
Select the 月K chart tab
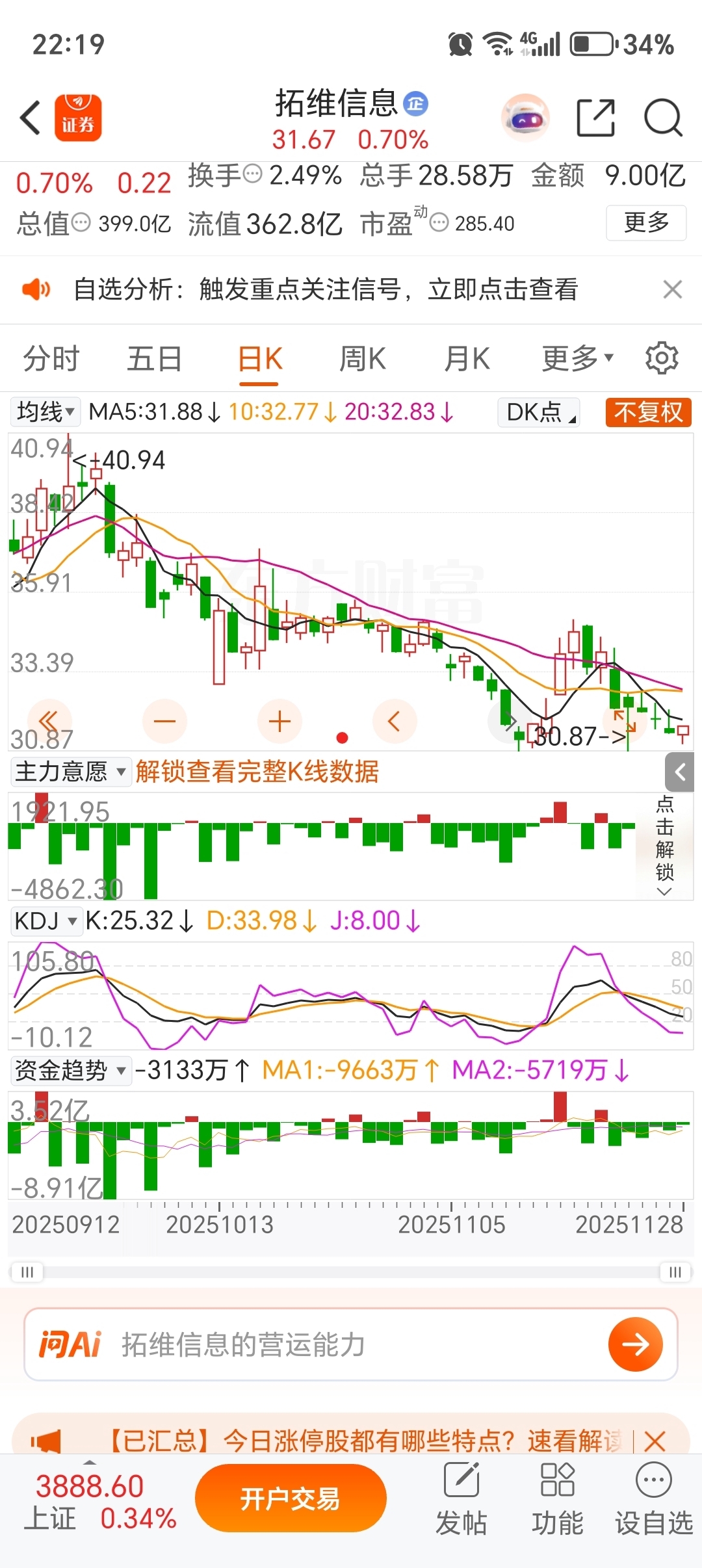466,359
